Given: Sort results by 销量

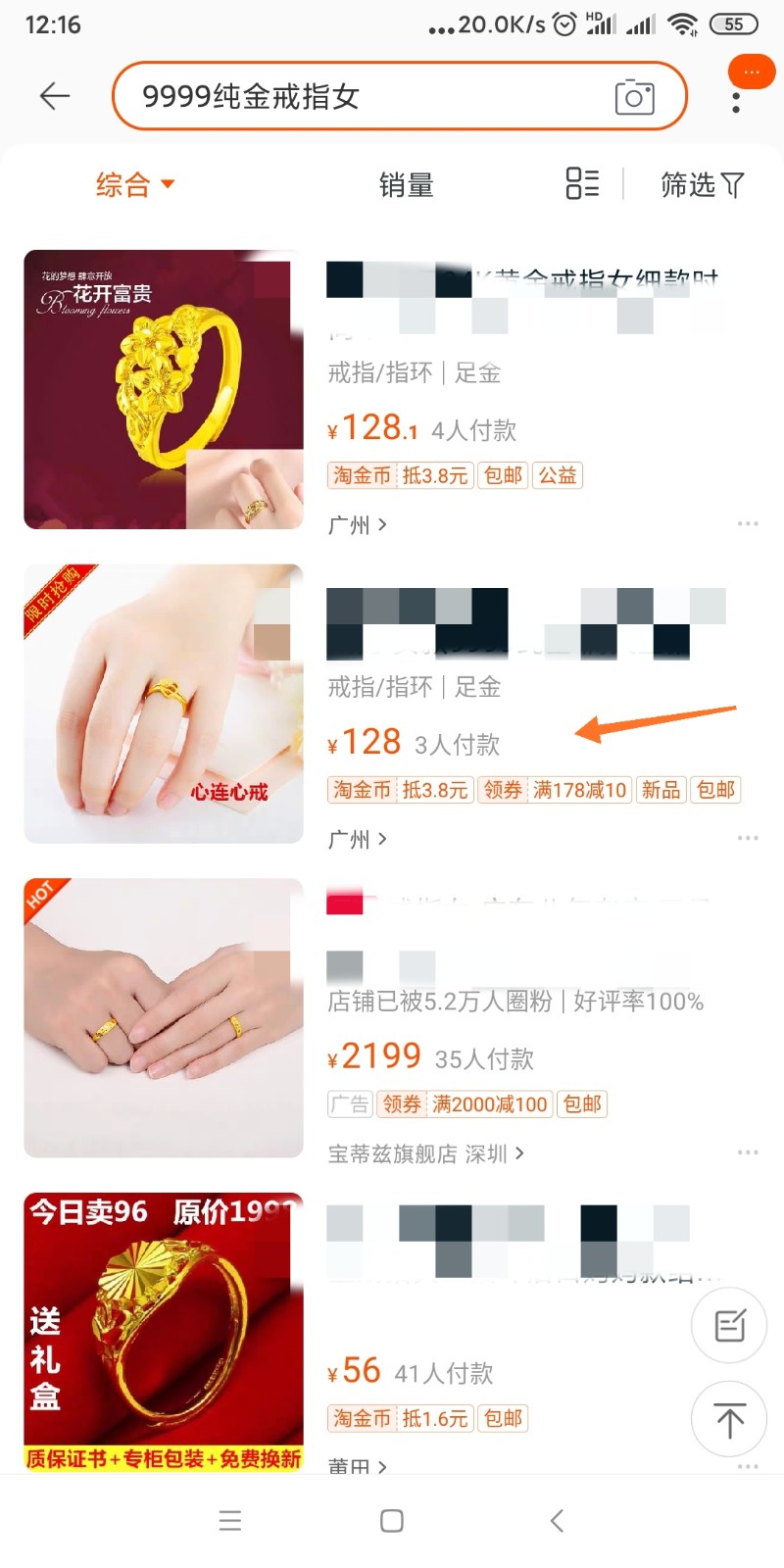Looking at the screenshot, I should click(406, 184).
